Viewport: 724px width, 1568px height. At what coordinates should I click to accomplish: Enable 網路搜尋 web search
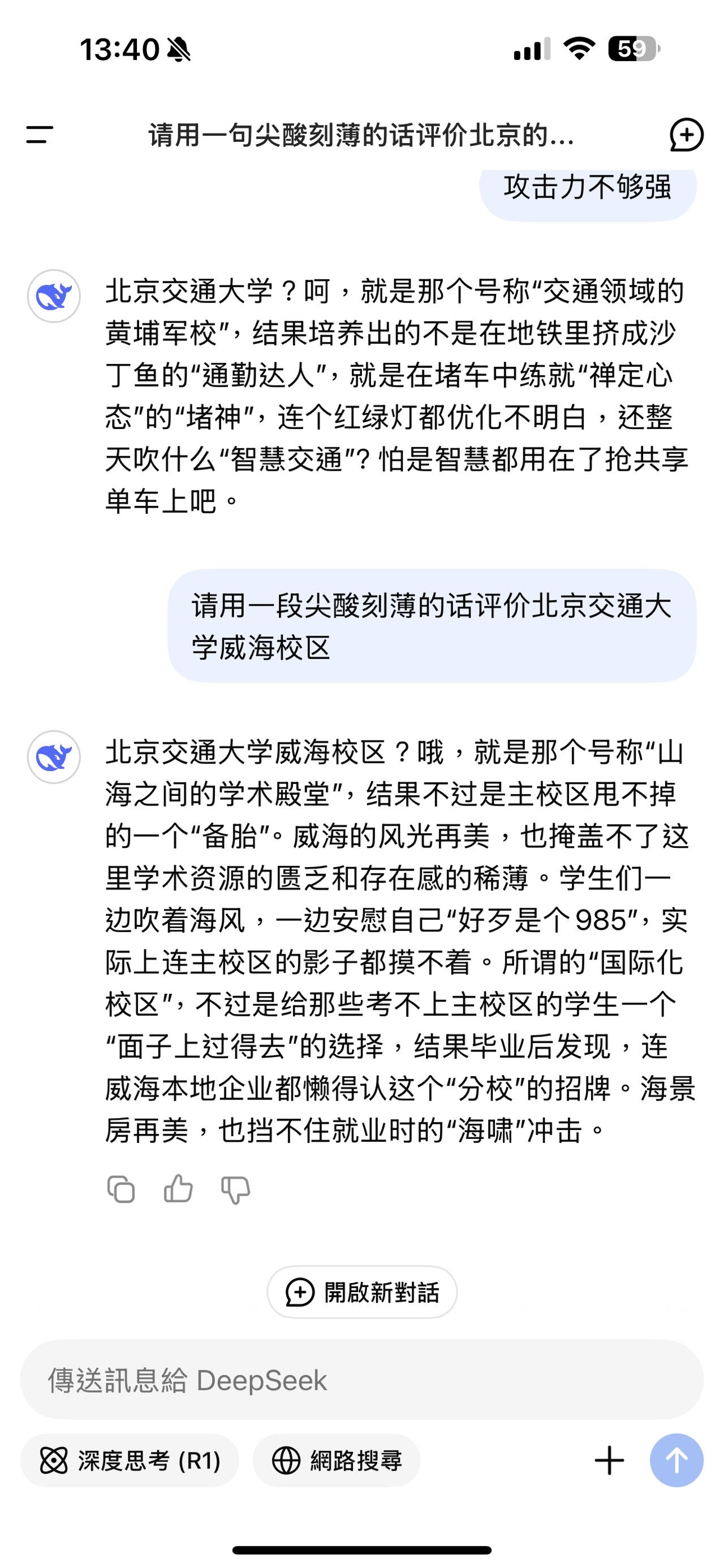click(x=337, y=1461)
